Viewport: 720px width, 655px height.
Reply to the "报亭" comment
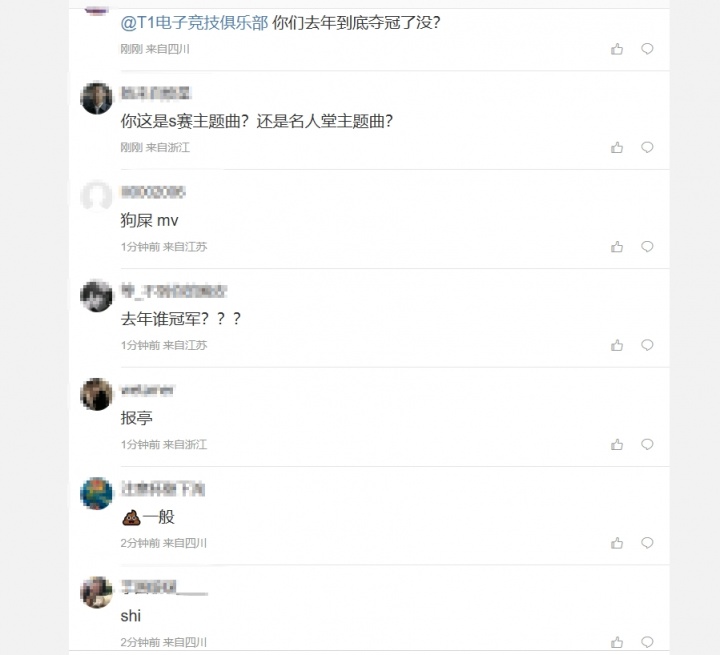[x=647, y=444]
